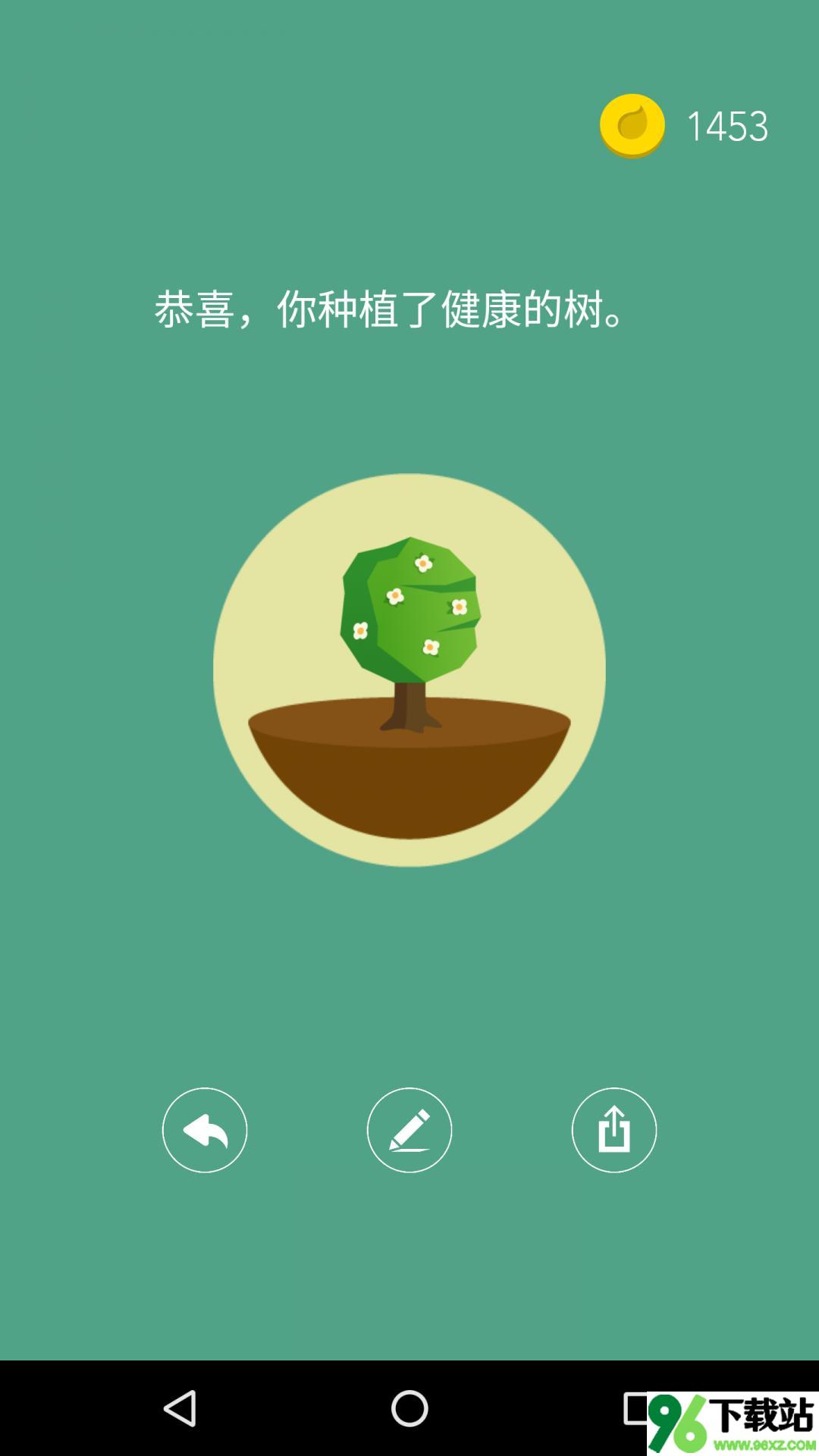Tap the return arrow button
This screenshot has width=819, height=1456.
tap(205, 1130)
